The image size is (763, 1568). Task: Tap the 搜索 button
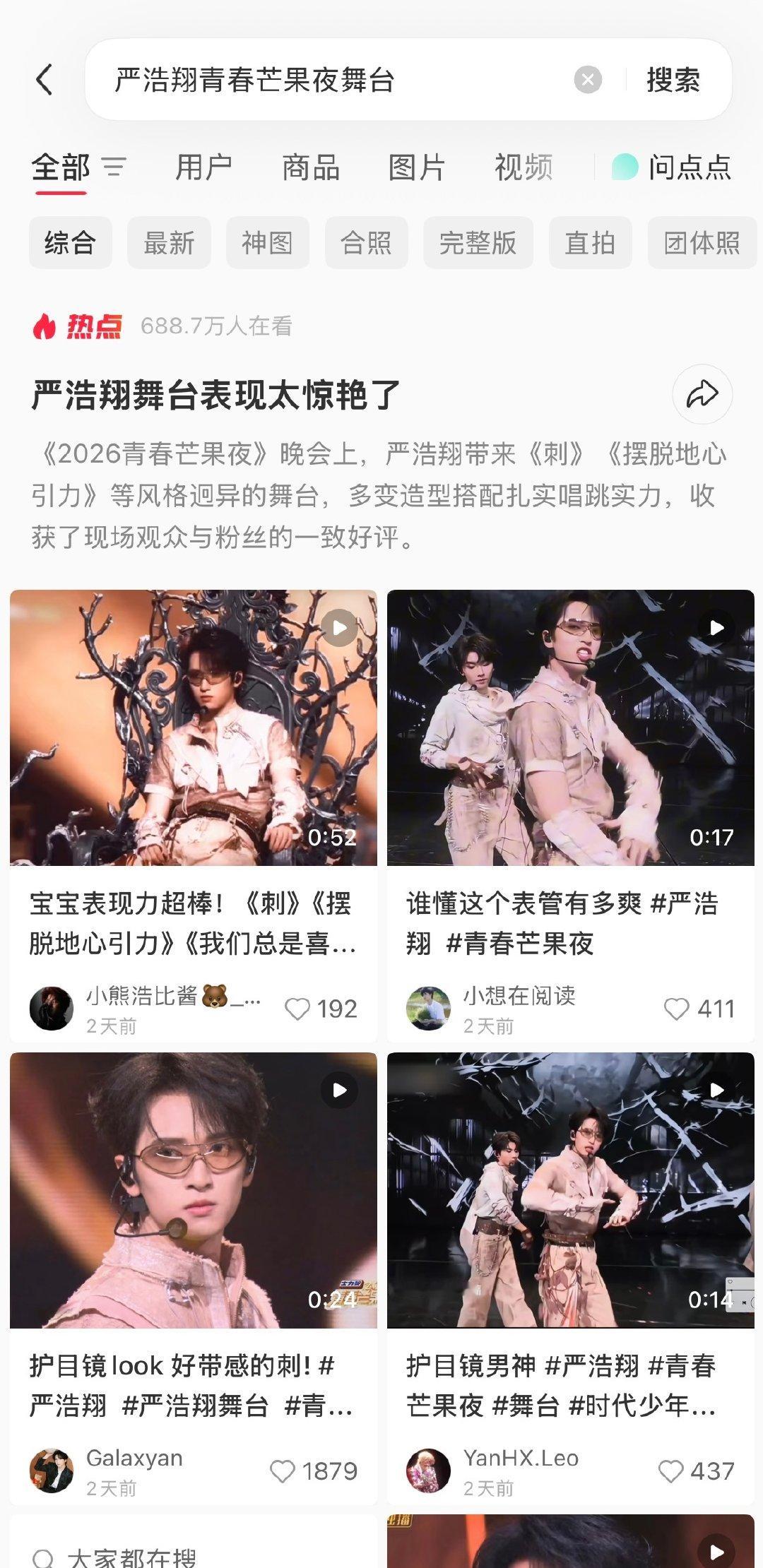(x=673, y=80)
